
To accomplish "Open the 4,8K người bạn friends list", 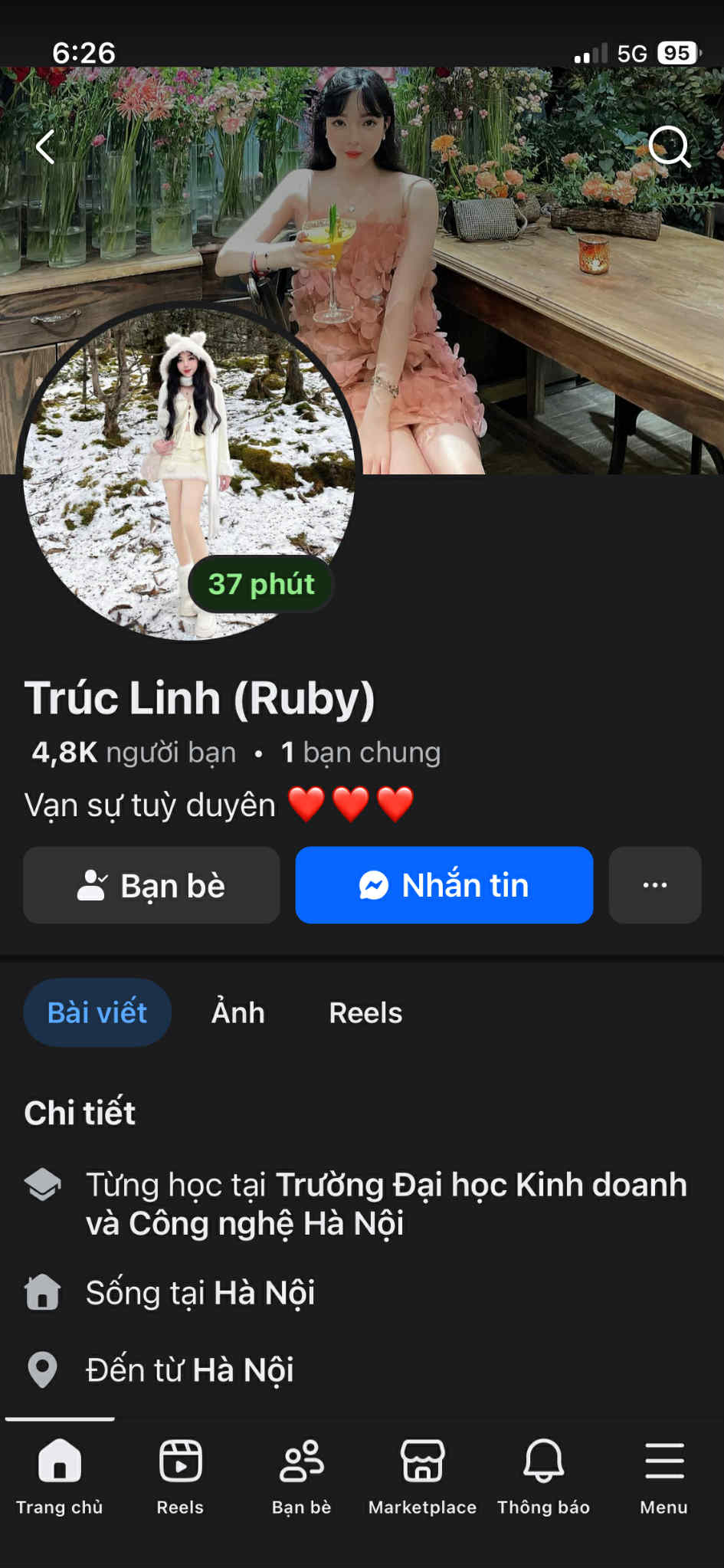I will (x=134, y=753).
